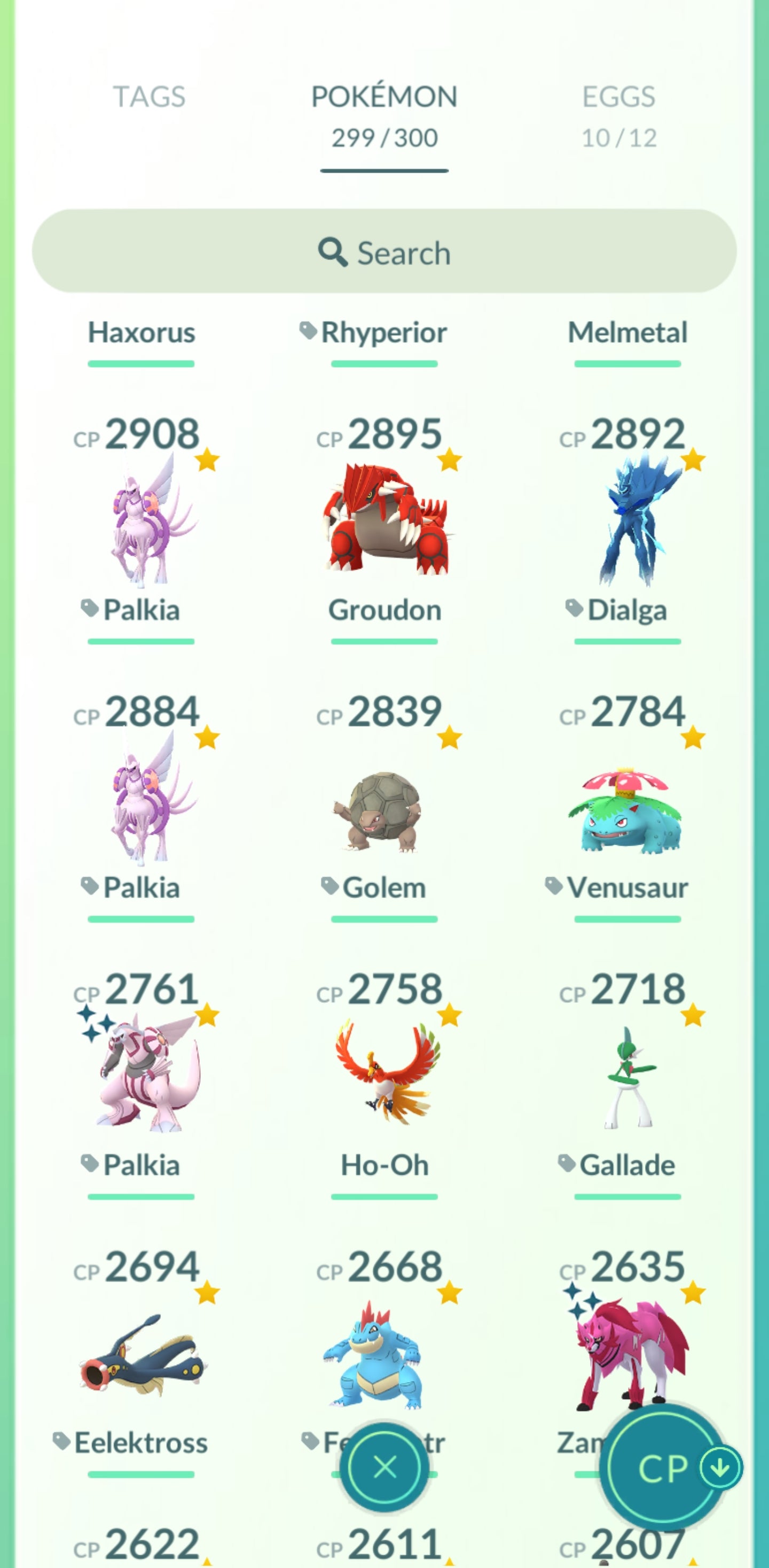Select Rhyperior from the top row
Viewport: 769px width, 1568px height.
384,333
